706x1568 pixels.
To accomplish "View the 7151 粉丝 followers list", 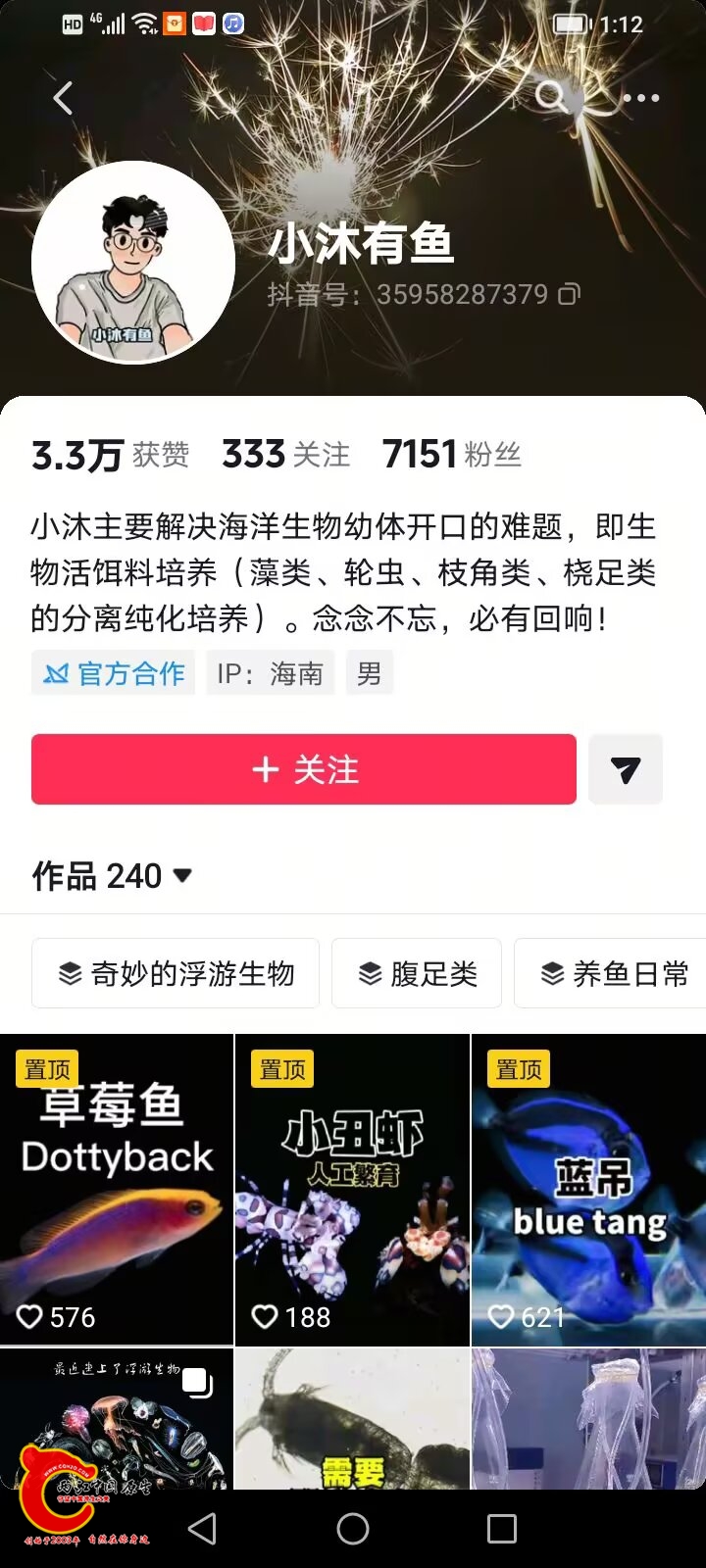I will (x=451, y=455).
